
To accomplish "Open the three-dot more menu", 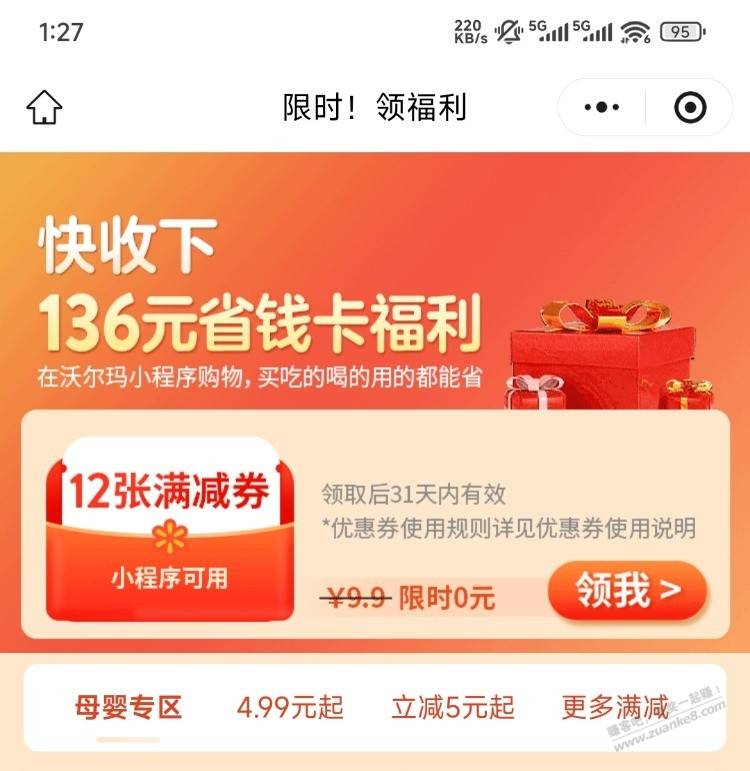I will 602,107.
